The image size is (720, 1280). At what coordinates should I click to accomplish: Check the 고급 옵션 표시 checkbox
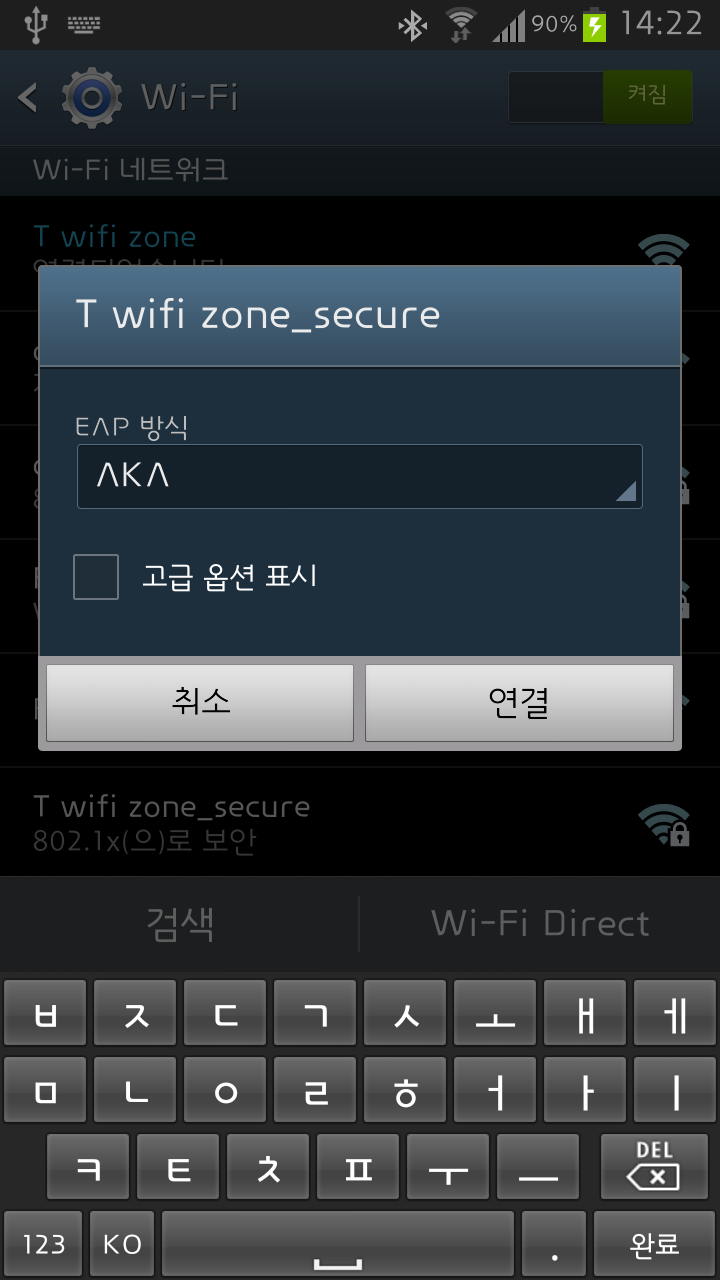[96, 577]
